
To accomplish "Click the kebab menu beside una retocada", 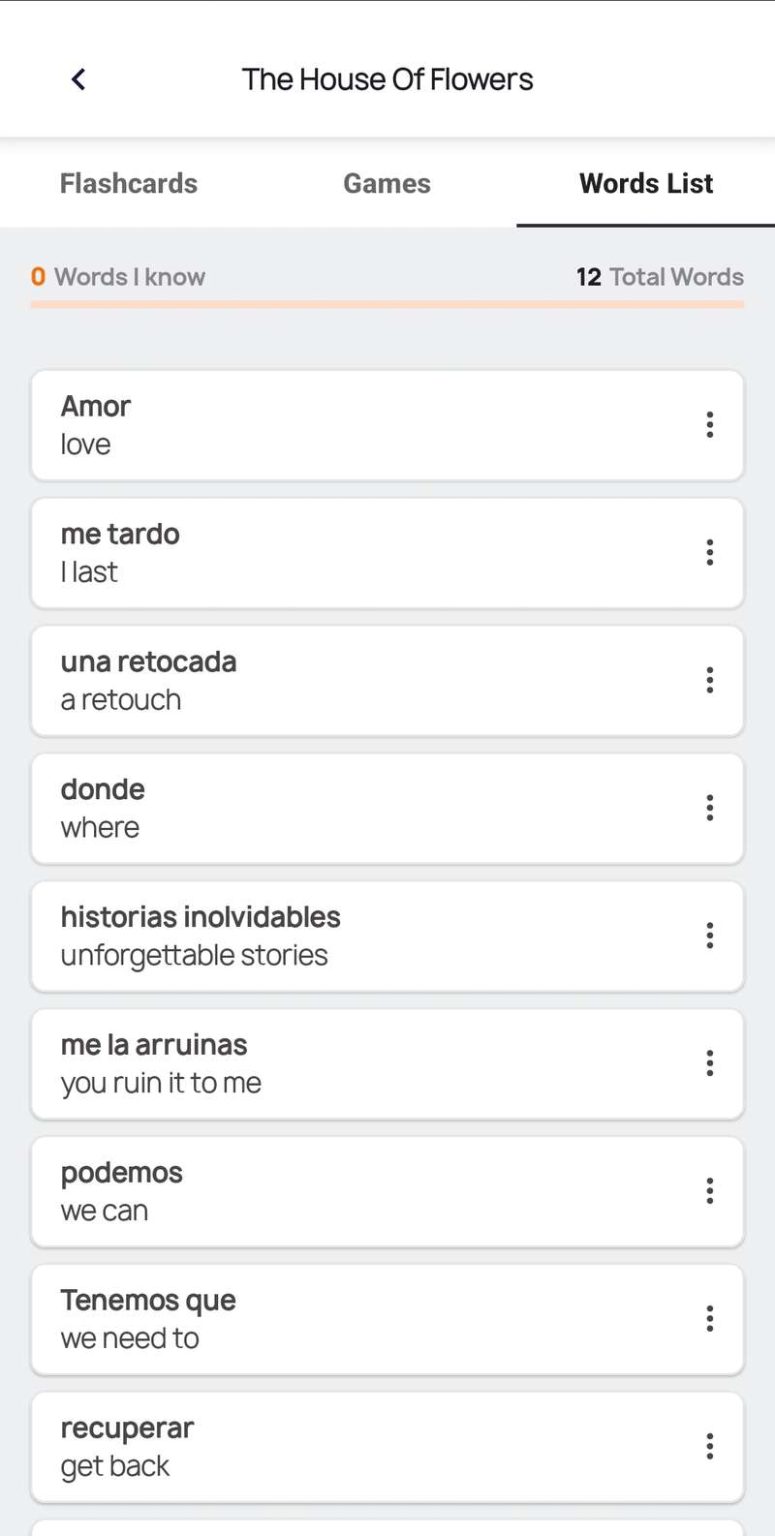I will [x=710, y=680].
